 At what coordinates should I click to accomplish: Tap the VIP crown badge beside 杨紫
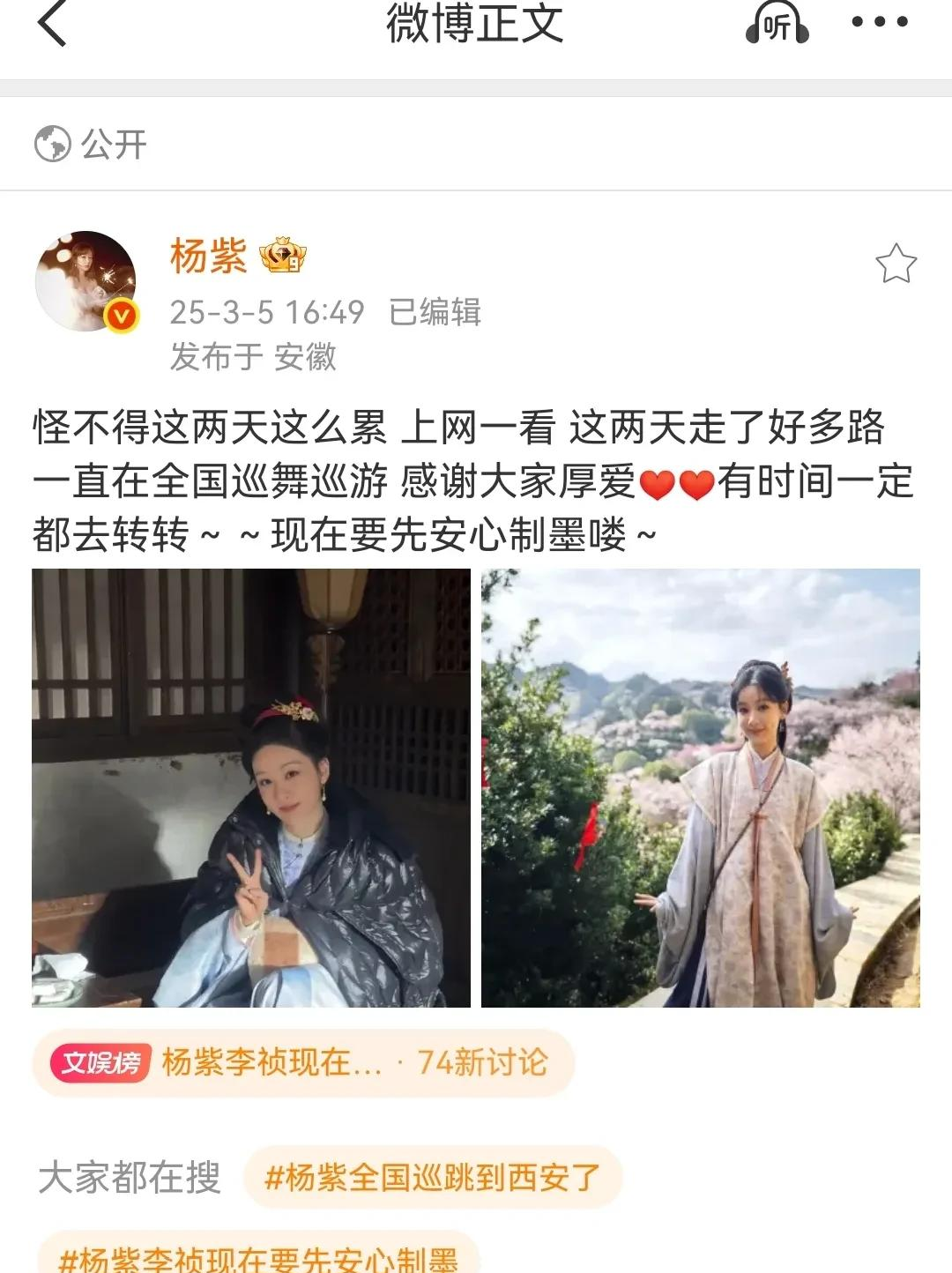pyautogui.click(x=284, y=256)
